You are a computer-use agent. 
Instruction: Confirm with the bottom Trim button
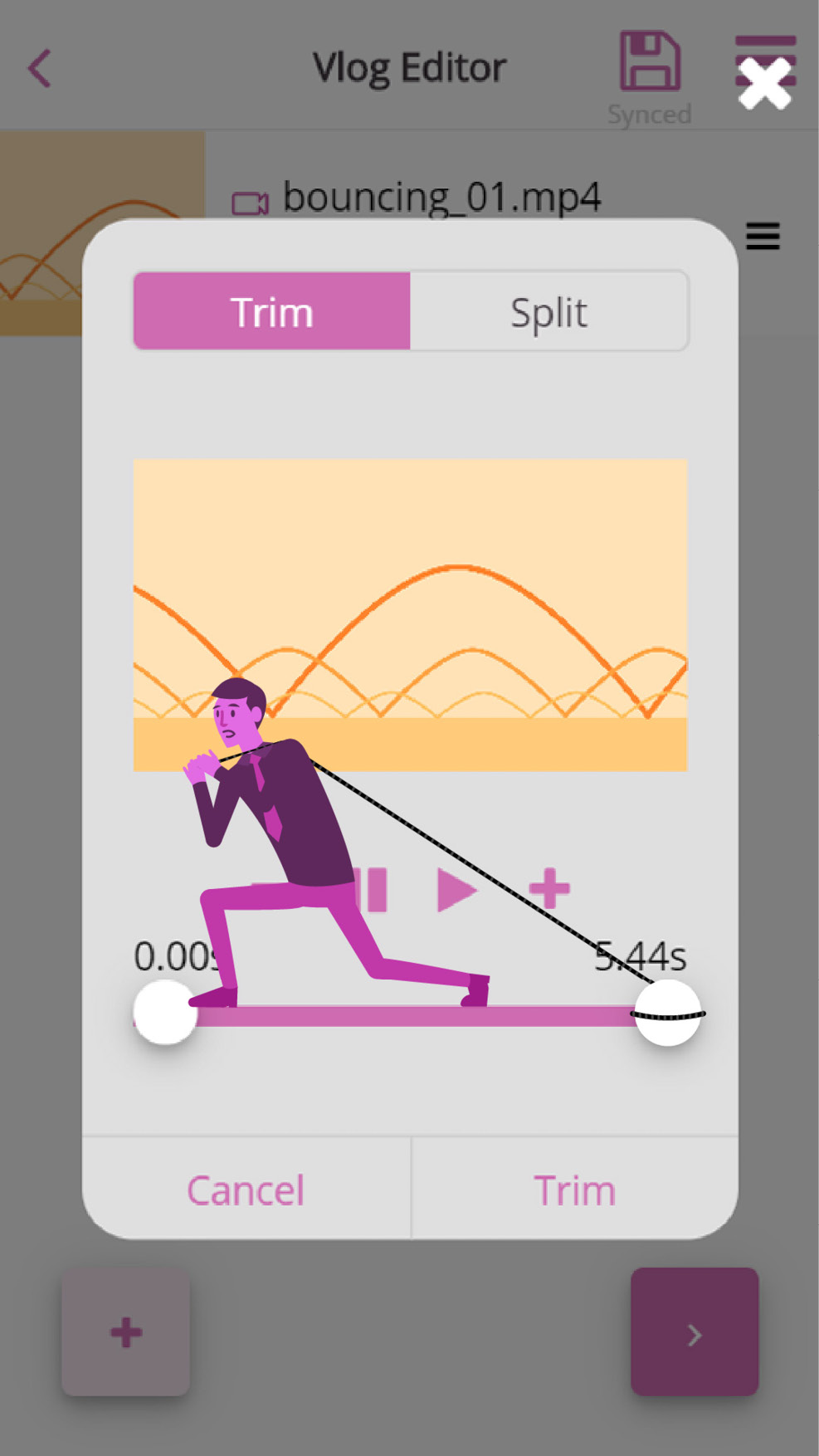click(x=574, y=1190)
